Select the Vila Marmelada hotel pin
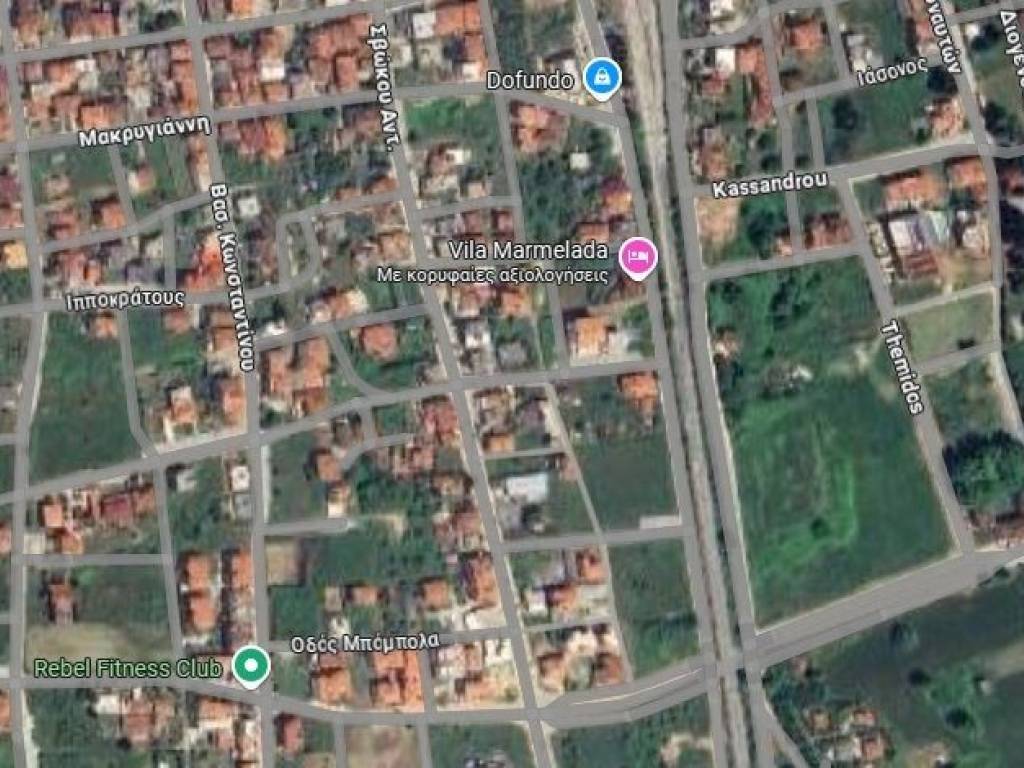Screen dimensions: 1024x768 tap(638, 256)
